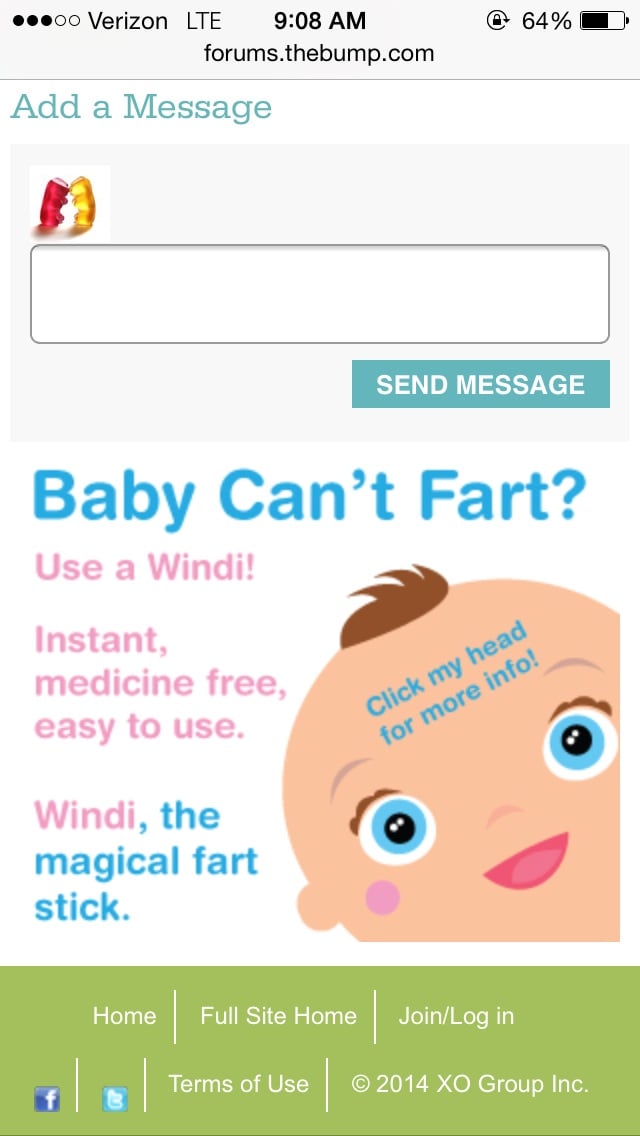This screenshot has height=1136, width=640.
Task: Send the message
Action: [x=480, y=385]
